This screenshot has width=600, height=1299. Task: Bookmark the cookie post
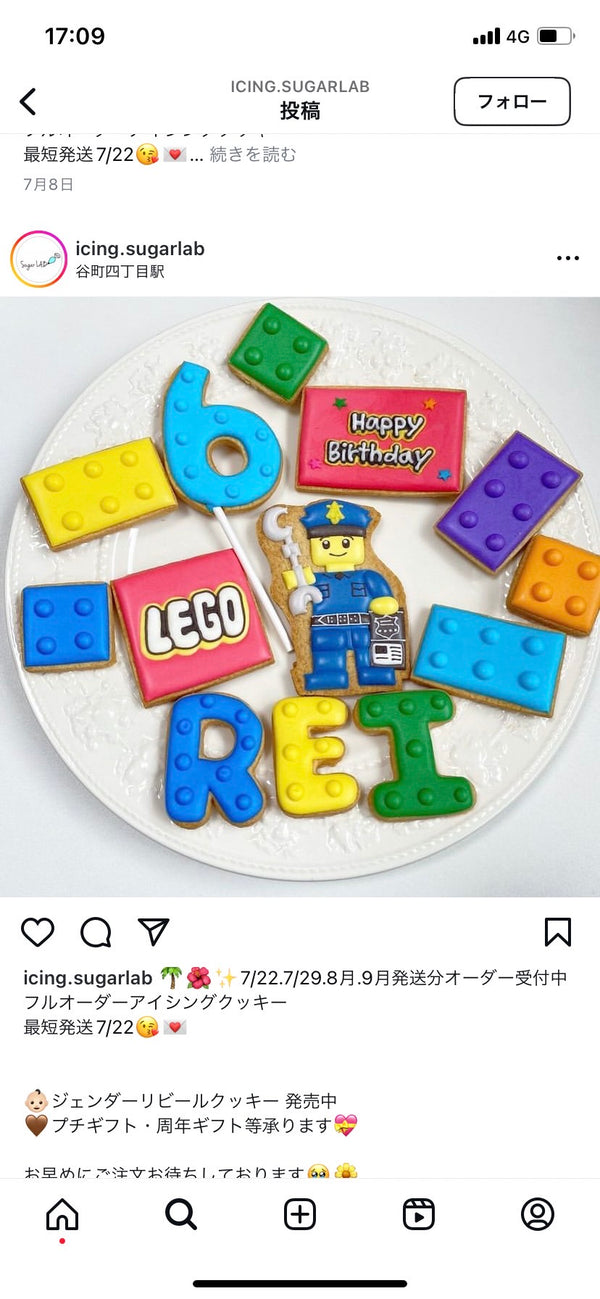click(x=557, y=932)
